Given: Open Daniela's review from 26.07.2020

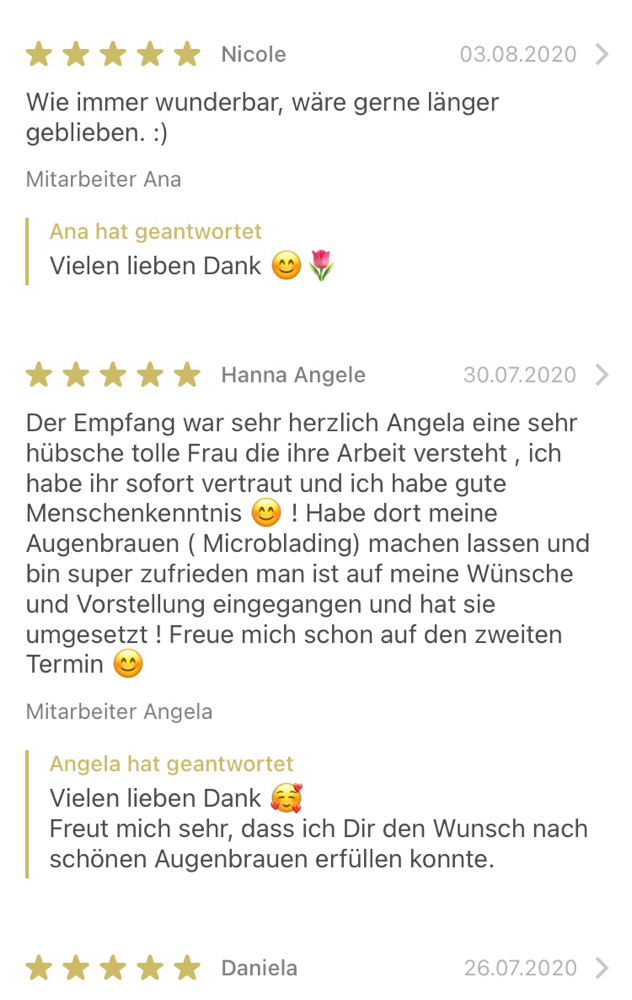Looking at the screenshot, I should tap(601, 968).
